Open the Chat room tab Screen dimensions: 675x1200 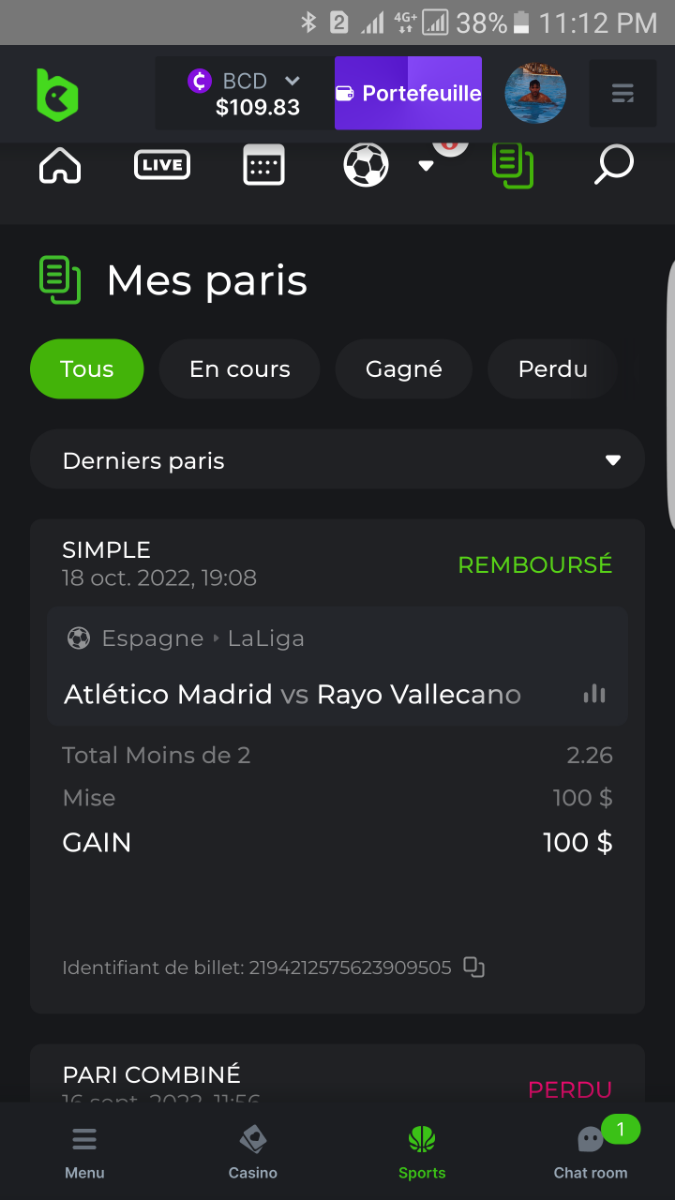(591, 1152)
